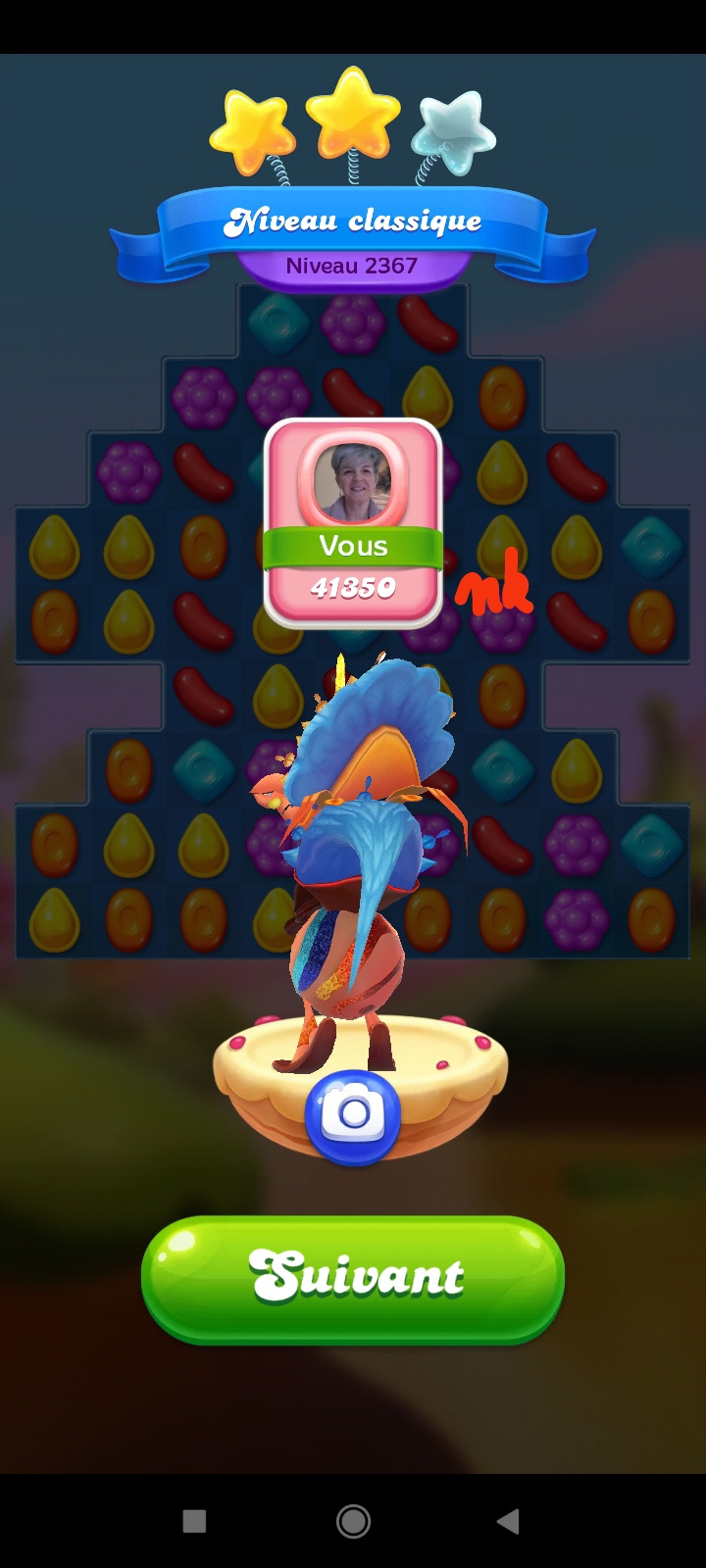706x1568 pixels.
Task: Open the recent apps overview
Action: click(194, 1521)
